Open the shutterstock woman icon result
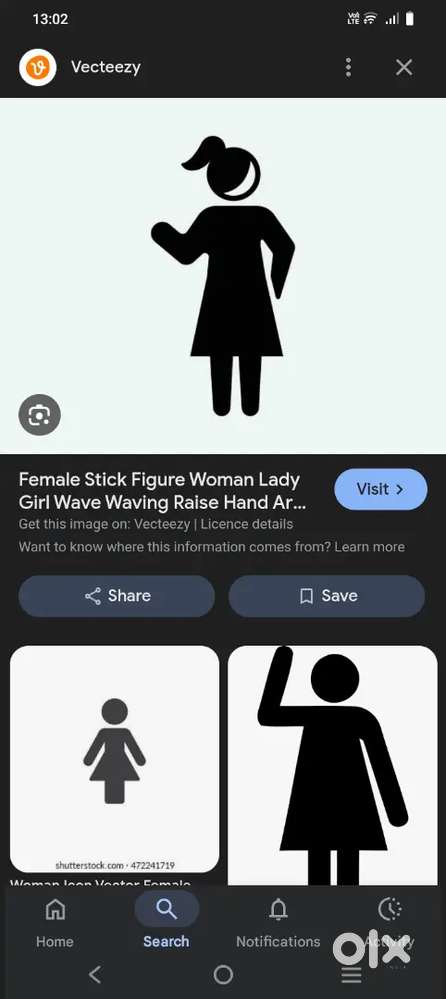The image size is (446, 999). point(115,759)
